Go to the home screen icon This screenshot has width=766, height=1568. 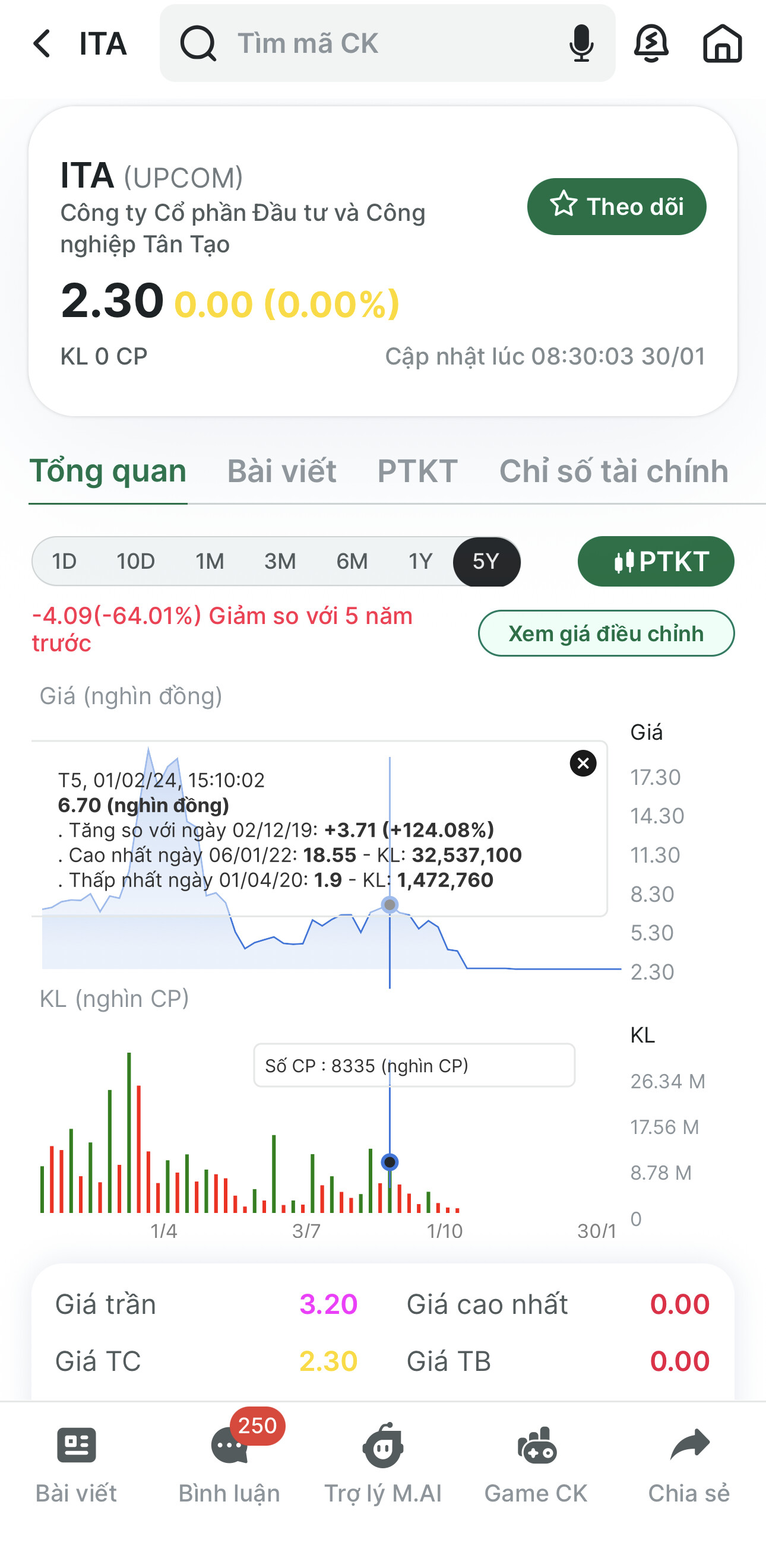(x=722, y=44)
